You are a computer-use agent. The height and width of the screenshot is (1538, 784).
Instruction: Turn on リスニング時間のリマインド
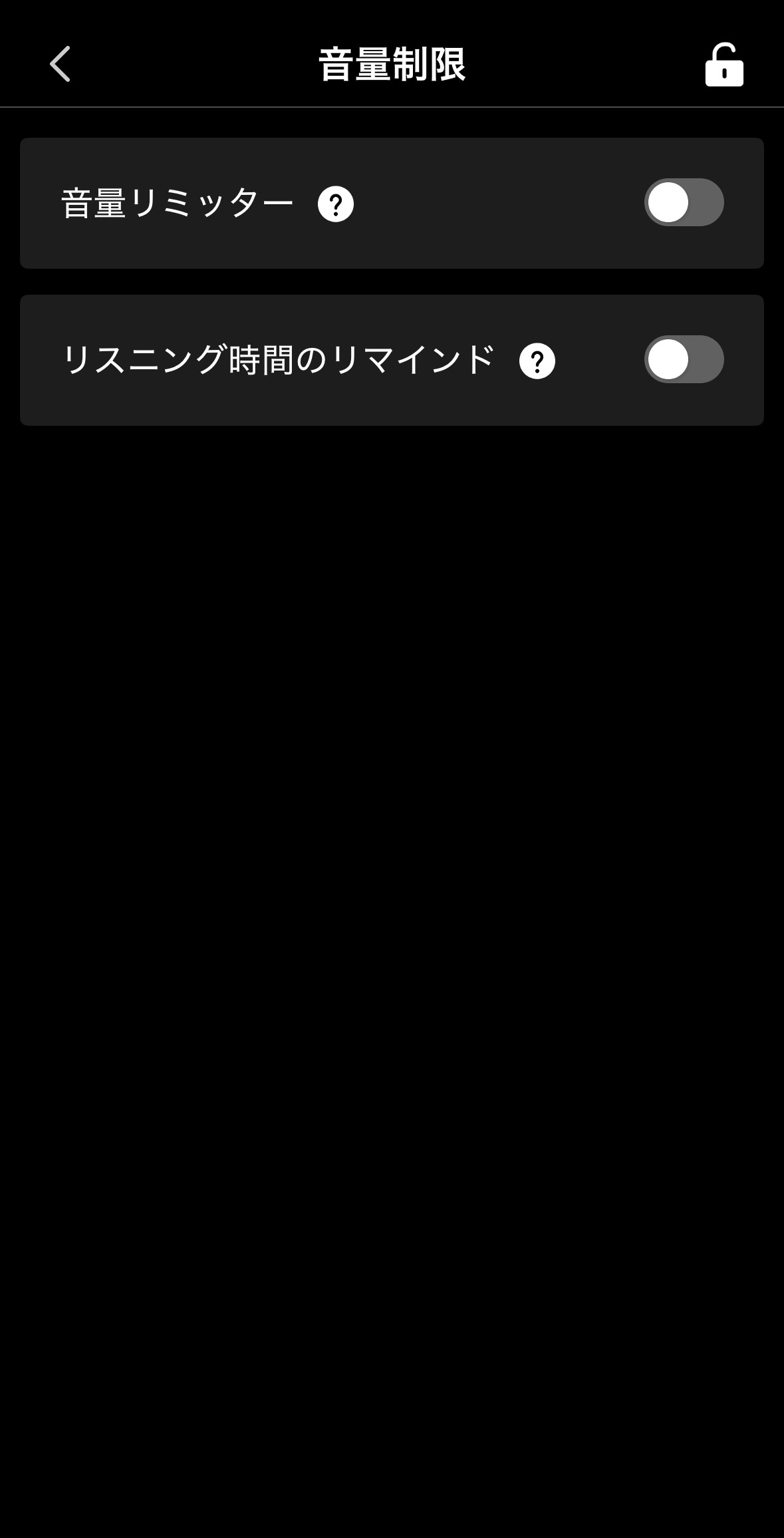pos(684,360)
